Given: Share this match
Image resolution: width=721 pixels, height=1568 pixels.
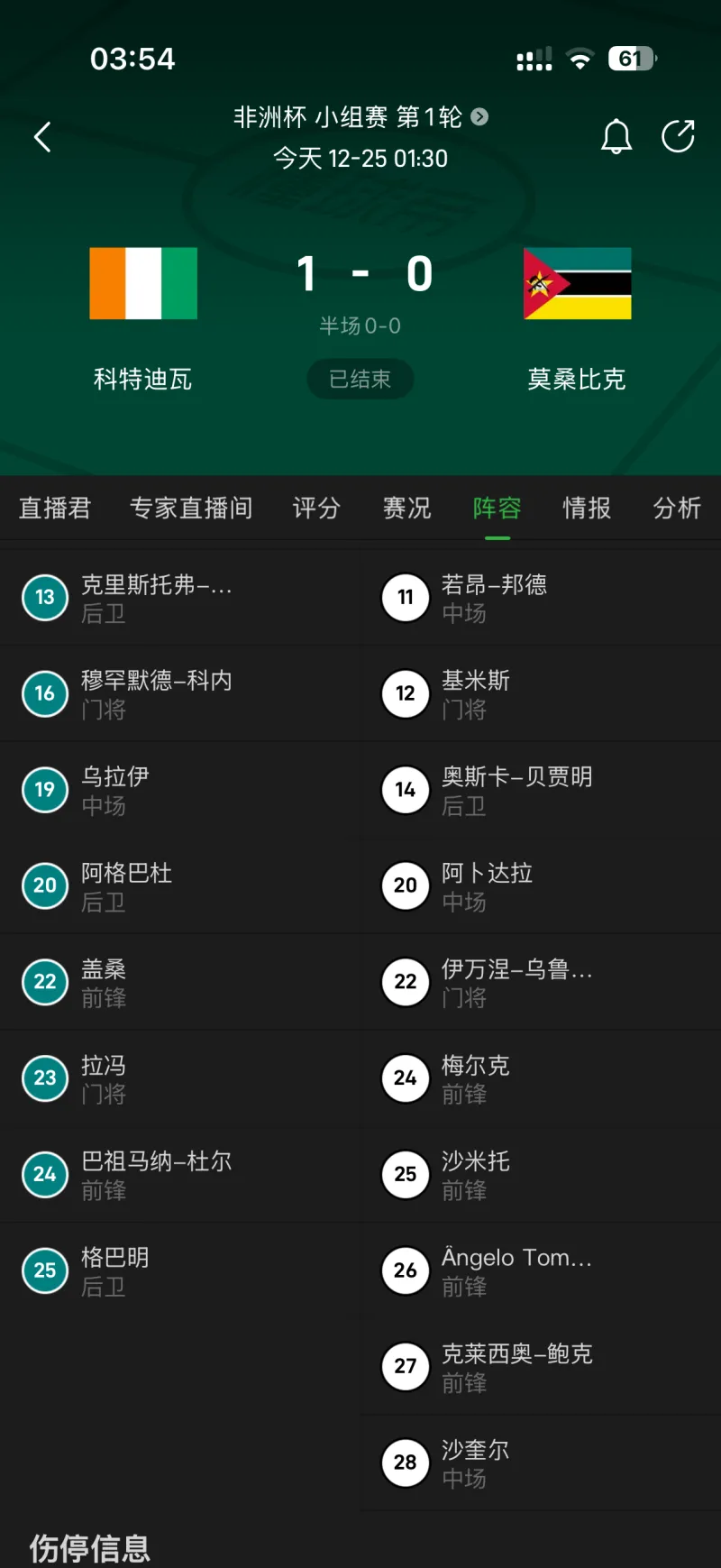Looking at the screenshot, I should (678, 137).
